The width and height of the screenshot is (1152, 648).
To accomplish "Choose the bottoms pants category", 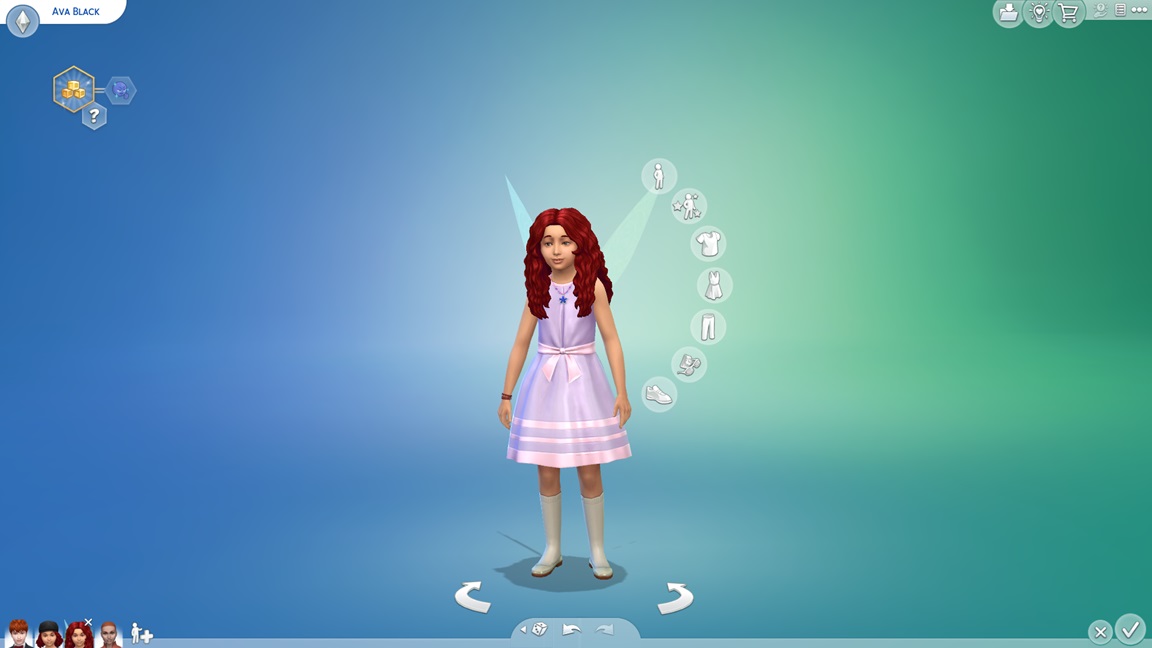I will point(708,326).
